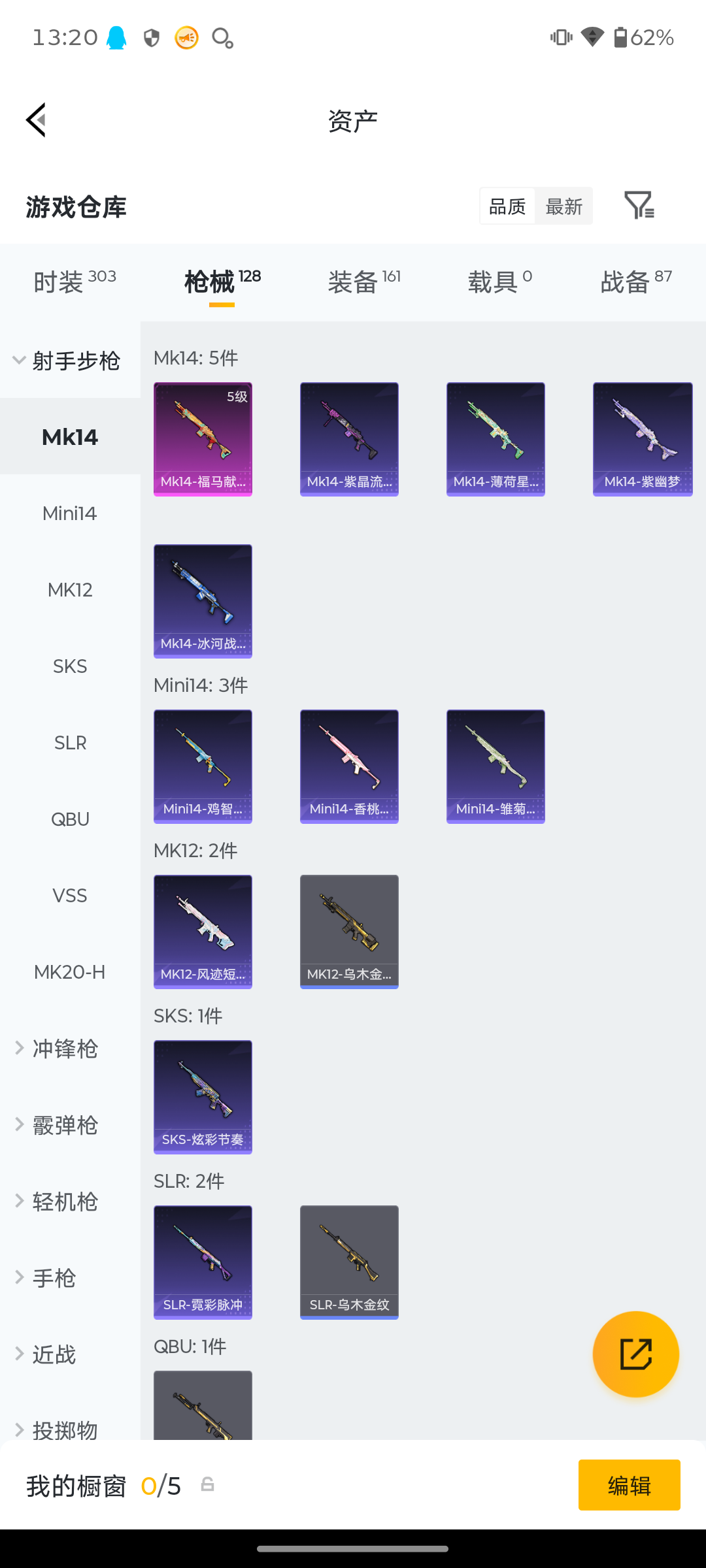
Task: Open the level 5 Mk14-福马献 skin
Action: [x=203, y=439]
